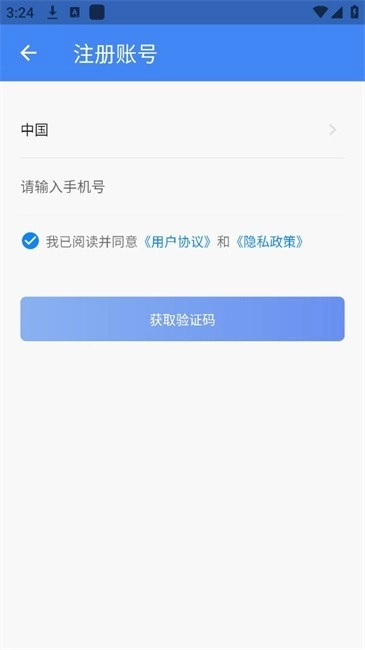Open the 中国 country selector row
365x650 pixels.
(182, 130)
